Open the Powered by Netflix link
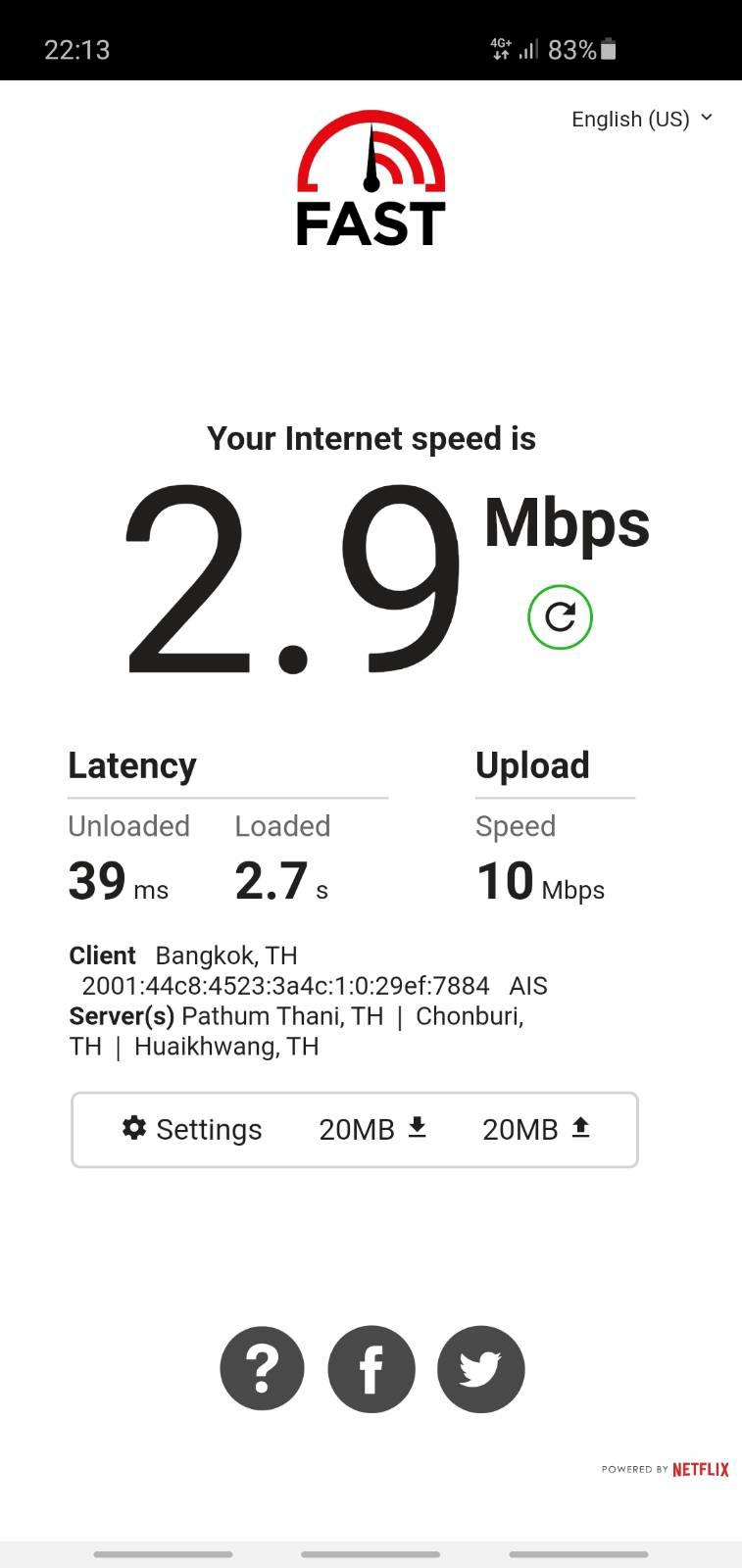 coord(666,1469)
